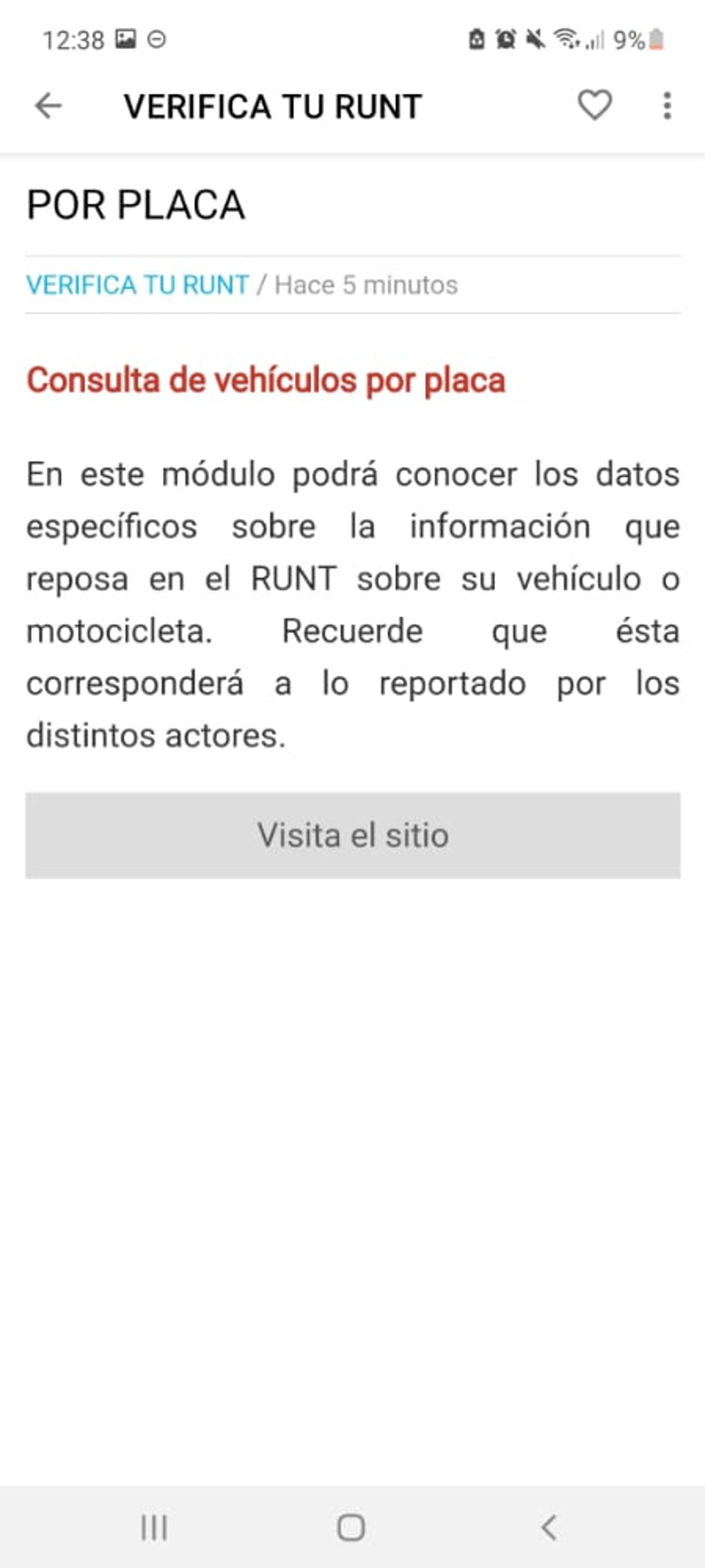The image size is (705, 1568).
Task: Tap the do-not-disturb status indicator
Action: pyautogui.click(x=158, y=39)
